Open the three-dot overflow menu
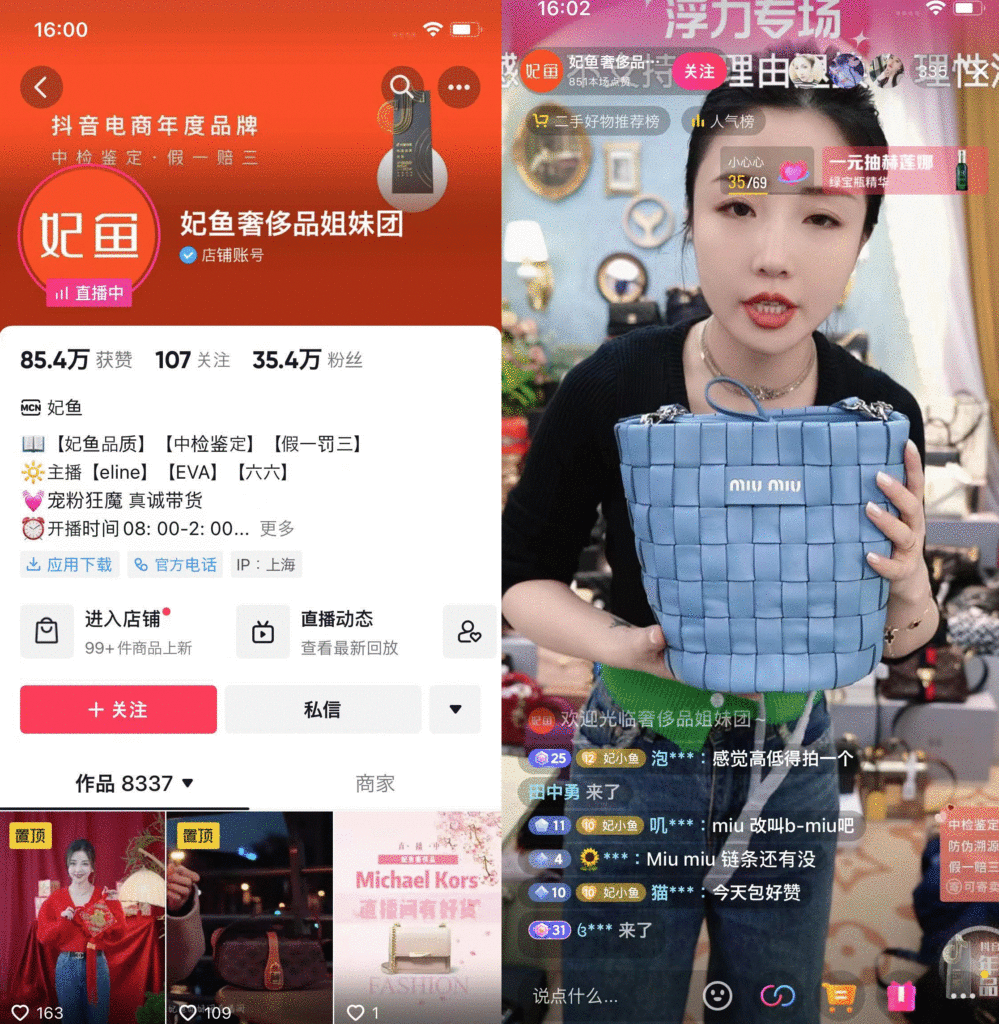 click(459, 88)
